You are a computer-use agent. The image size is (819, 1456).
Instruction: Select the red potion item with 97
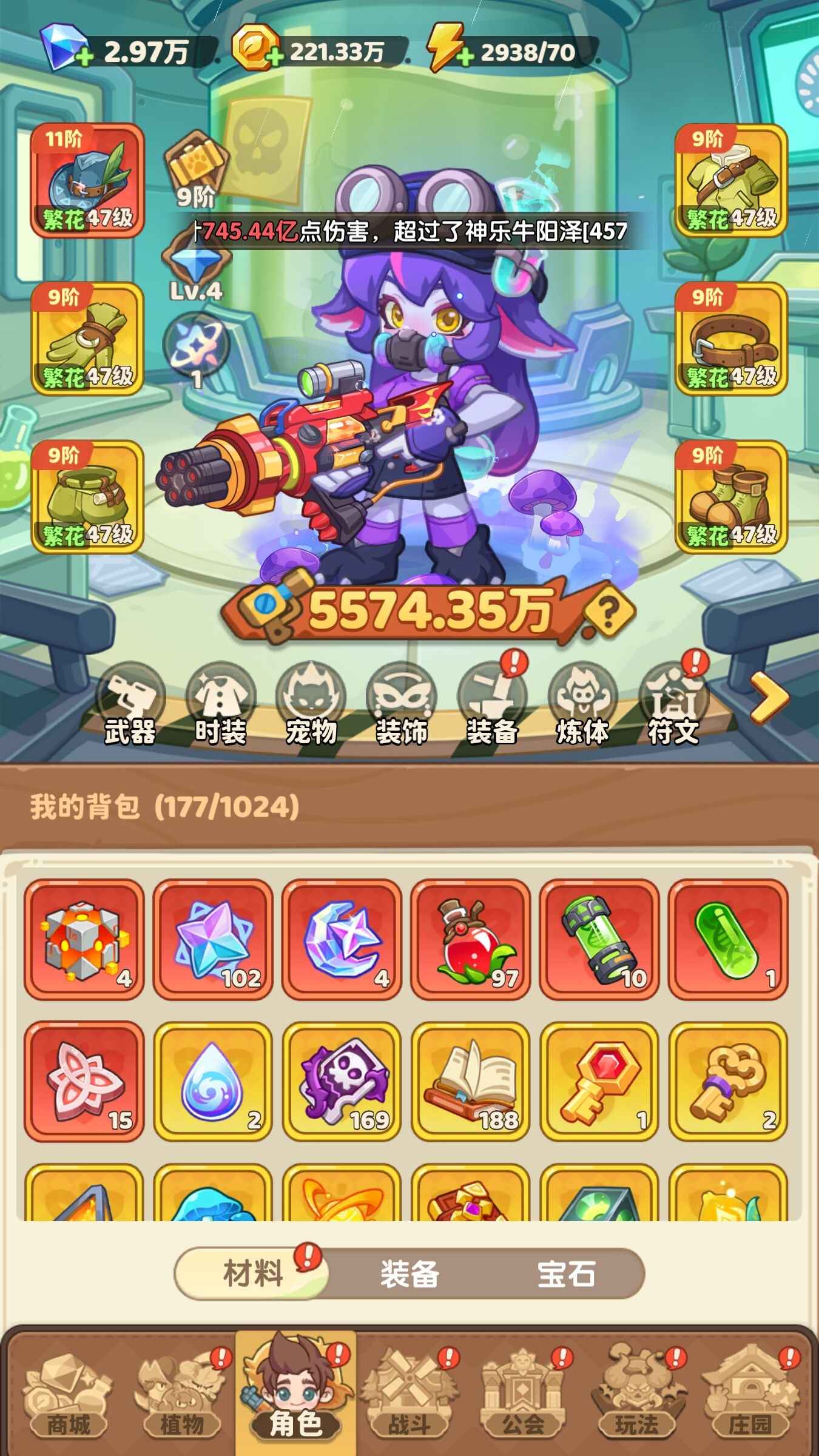tap(470, 939)
